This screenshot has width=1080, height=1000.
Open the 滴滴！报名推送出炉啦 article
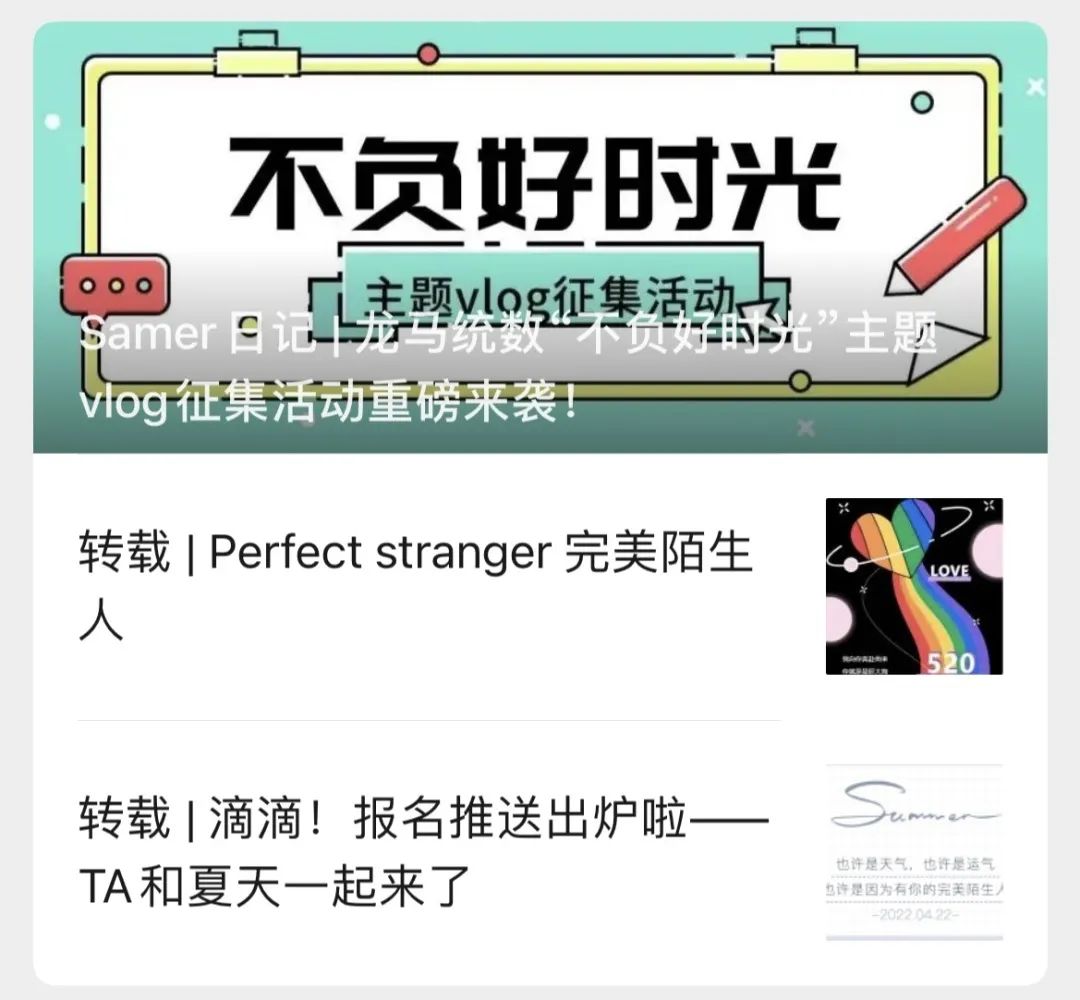click(x=424, y=853)
